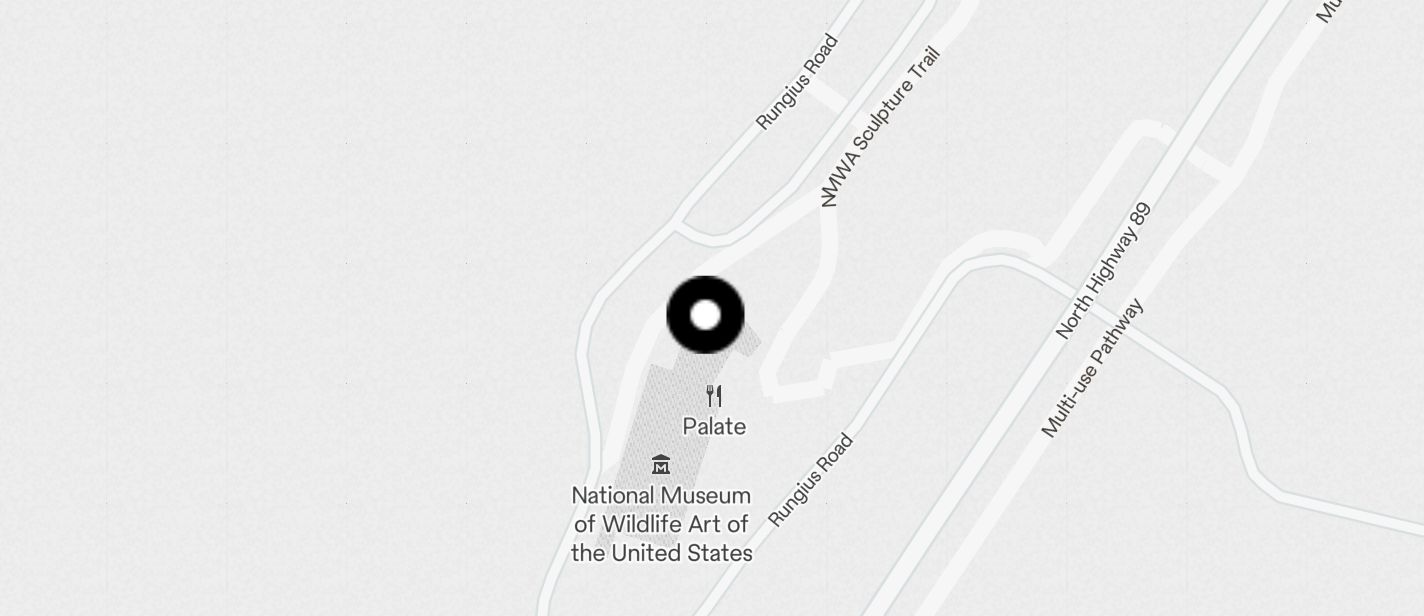Viewport: 1424px width, 616px height.
Task: Select National Museum of Wildlife Art pin
Action: [x=661, y=465]
